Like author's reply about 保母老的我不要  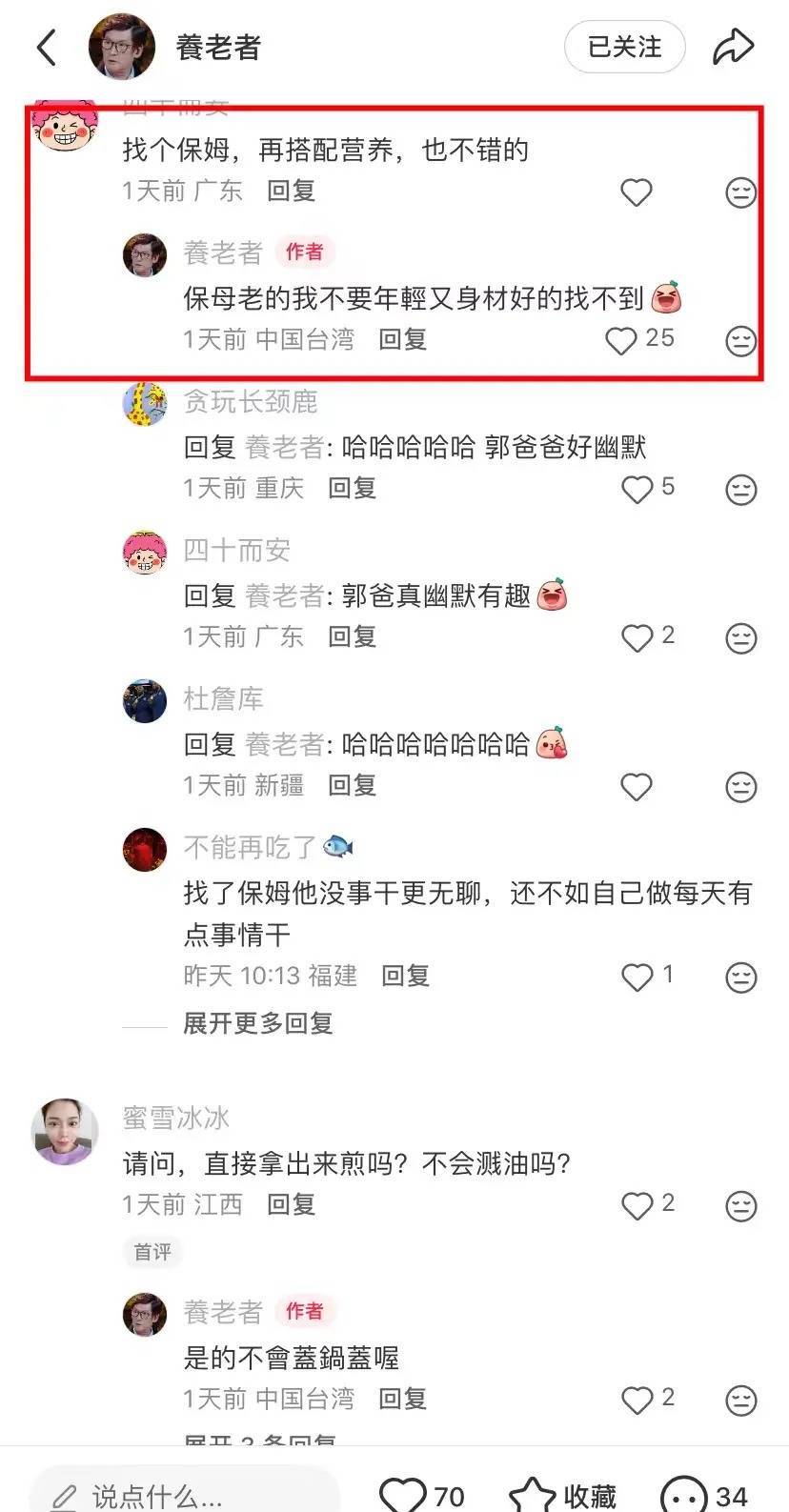point(621,340)
